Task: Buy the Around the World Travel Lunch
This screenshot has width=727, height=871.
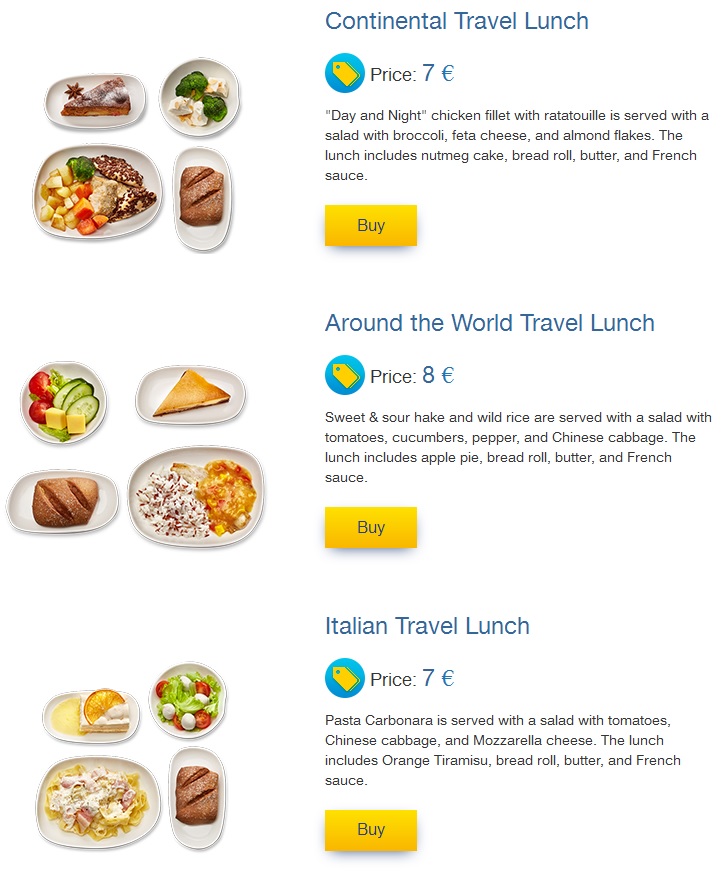Action: (x=370, y=528)
